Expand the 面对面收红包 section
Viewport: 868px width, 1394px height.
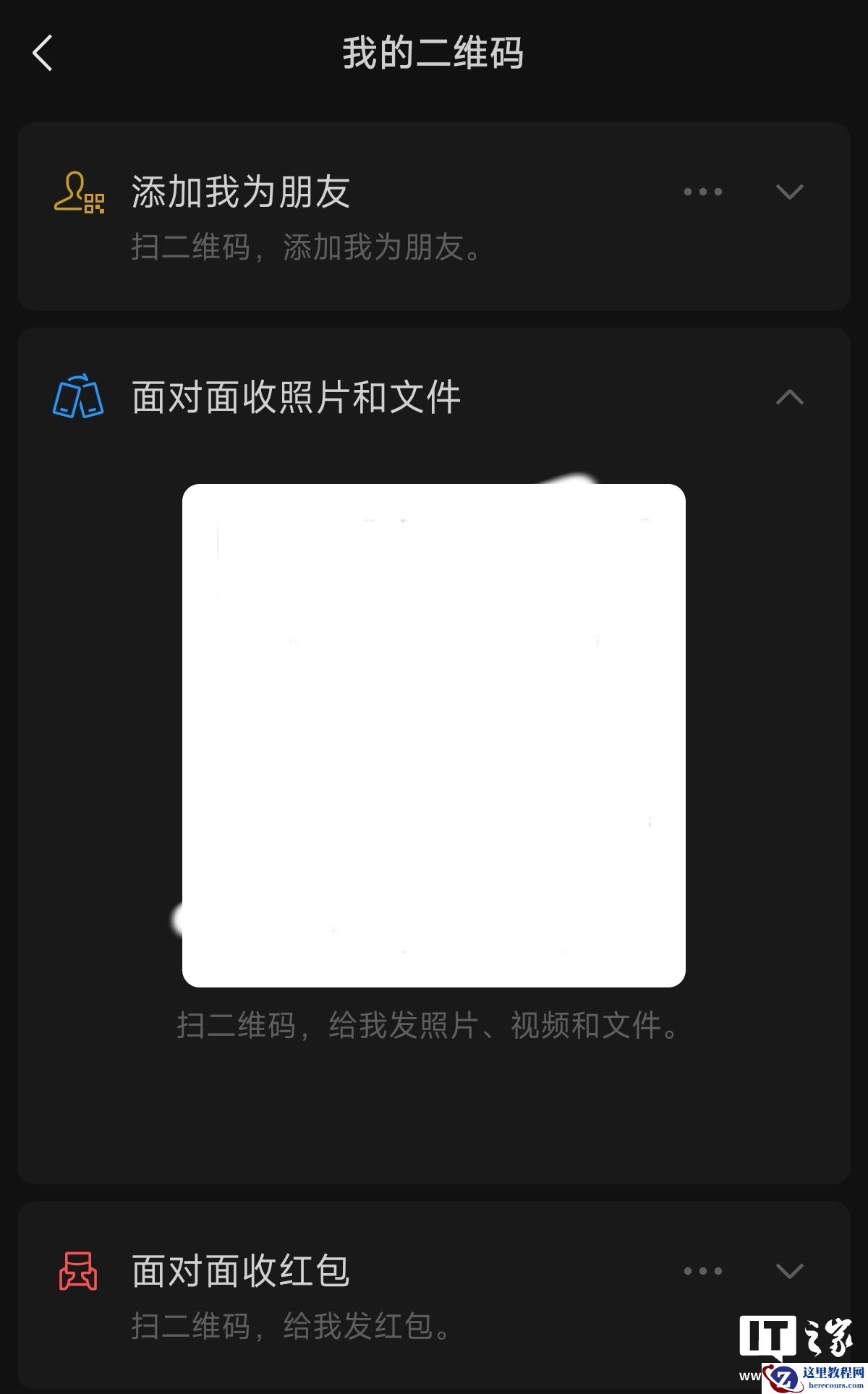tap(789, 1270)
